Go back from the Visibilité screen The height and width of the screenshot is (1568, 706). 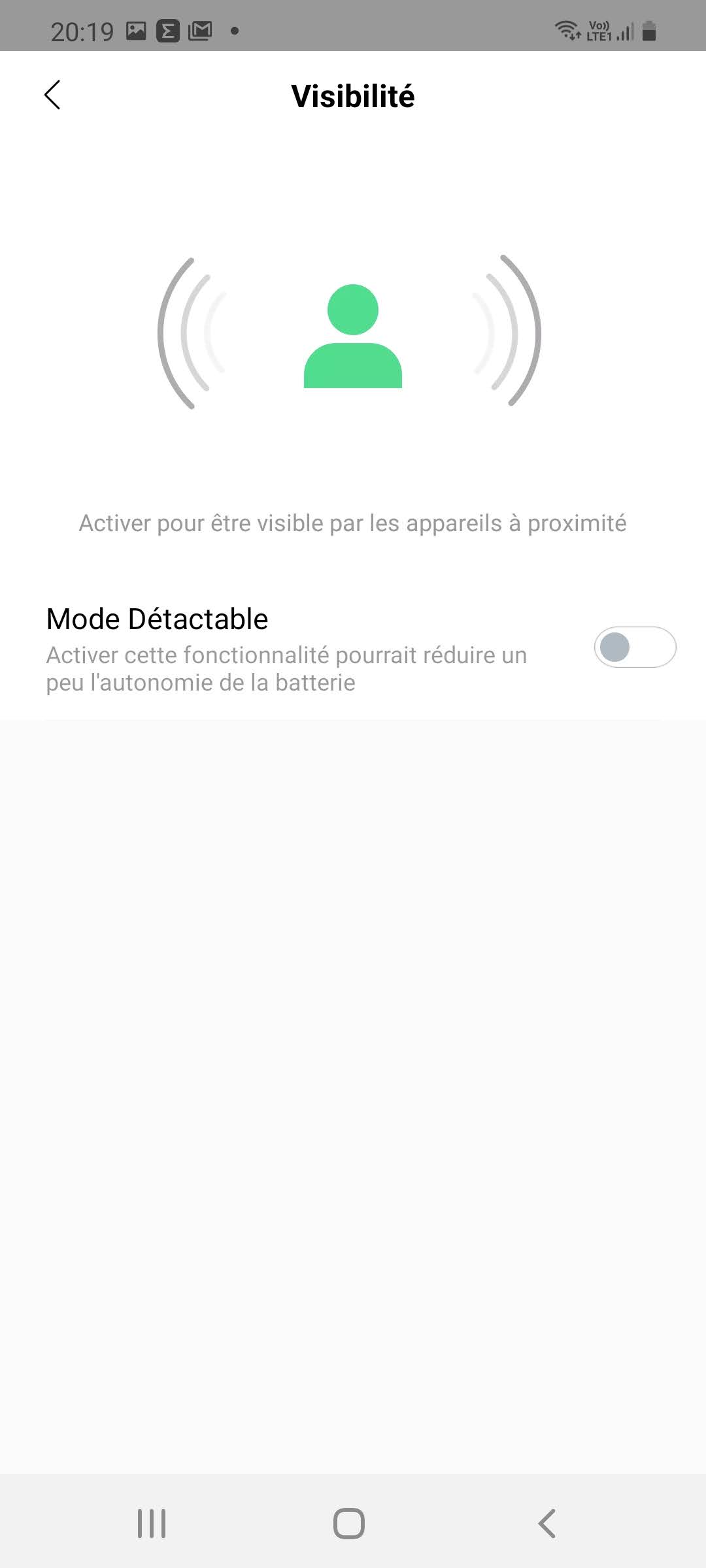coord(53,95)
